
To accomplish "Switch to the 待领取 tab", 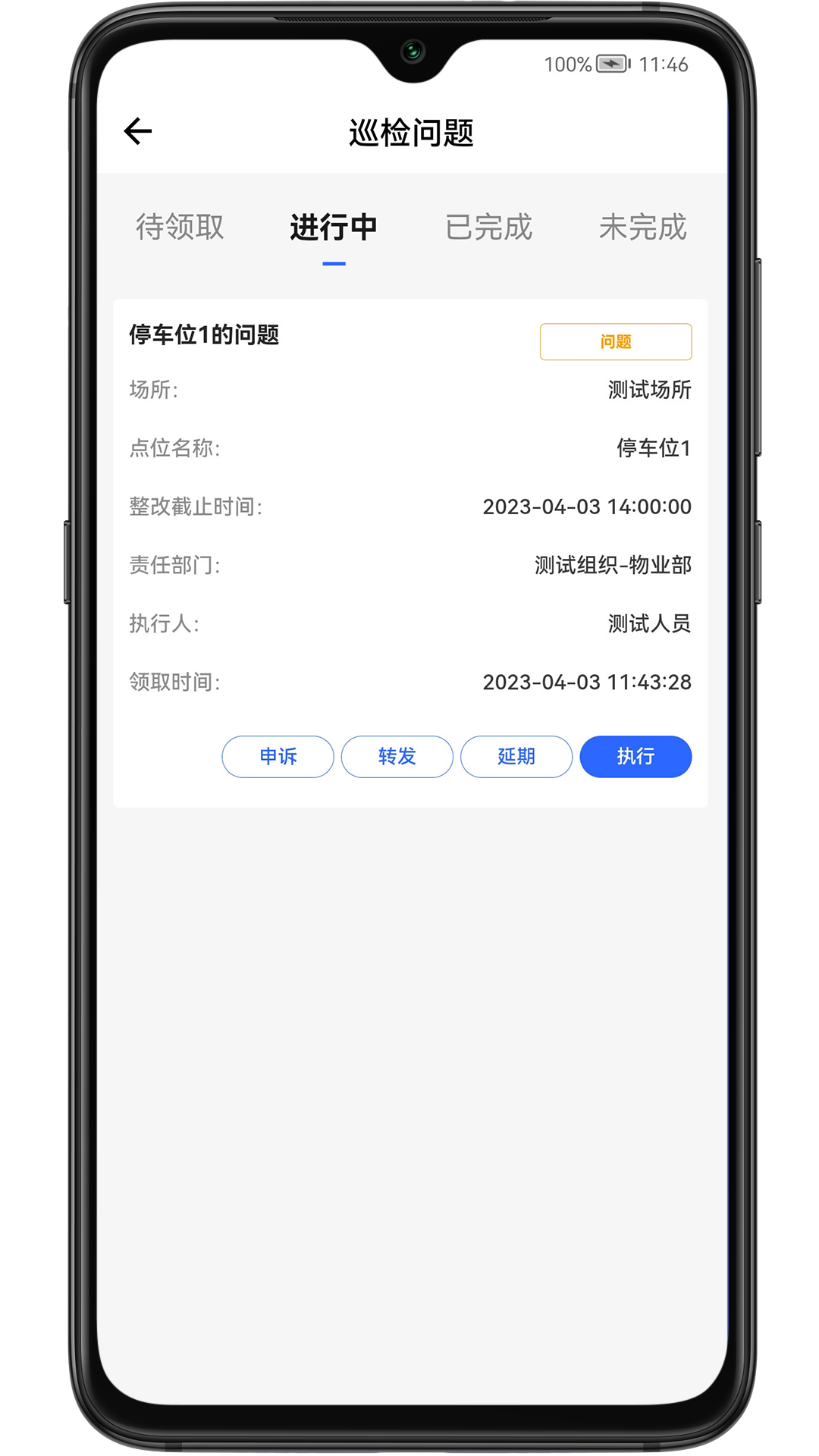I will pos(180,227).
